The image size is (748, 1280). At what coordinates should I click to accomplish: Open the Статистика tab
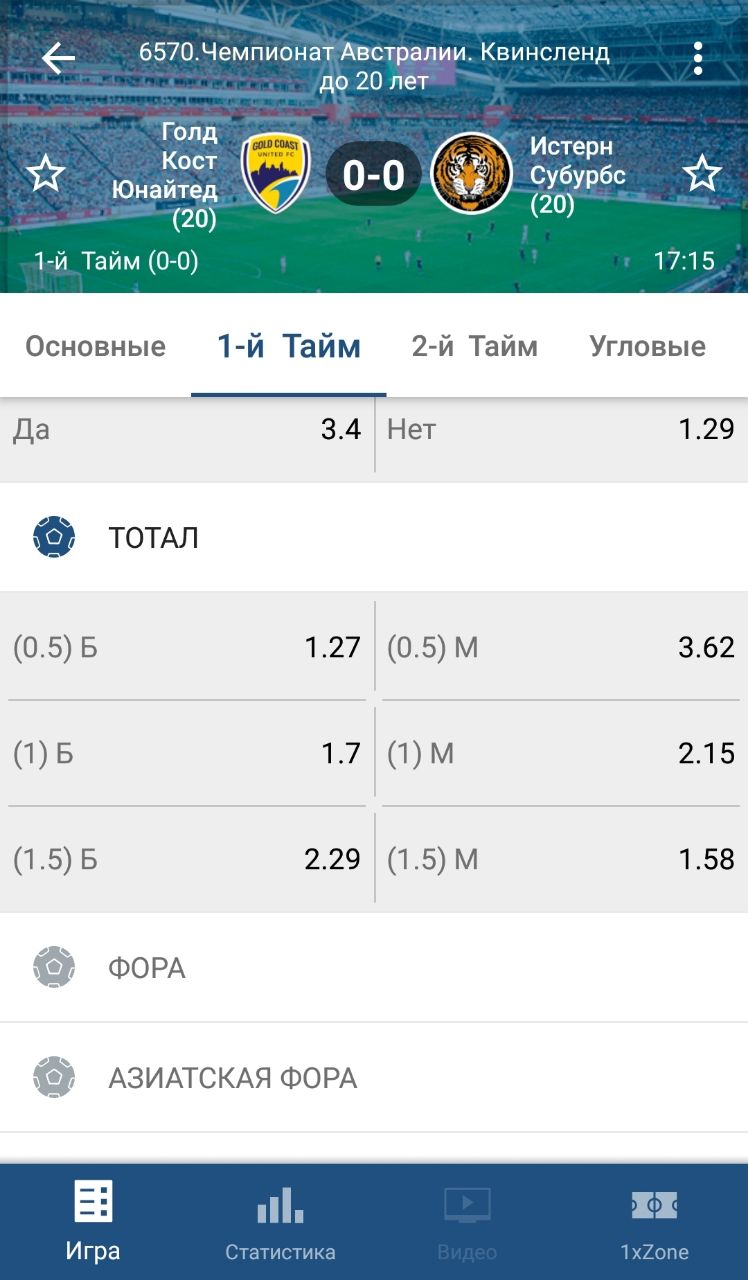280,1222
